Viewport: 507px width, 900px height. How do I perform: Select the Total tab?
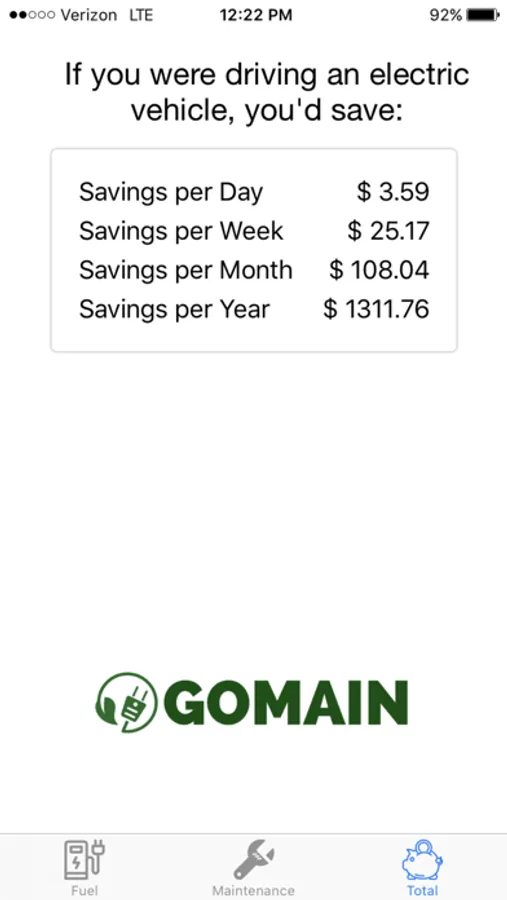click(422, 867)
